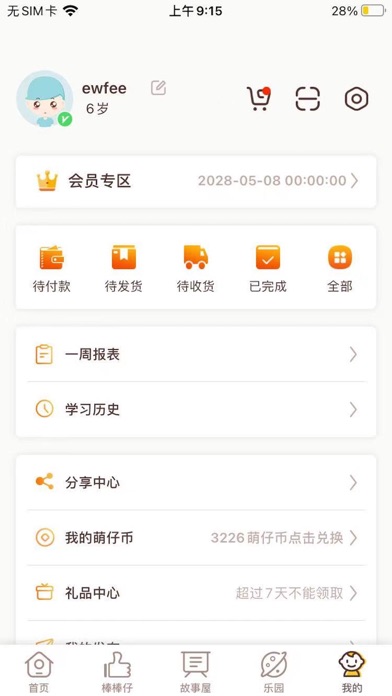
Task: Open the 一周报表 weekly report
Action: pyautogui.click(x=196, y=354)
